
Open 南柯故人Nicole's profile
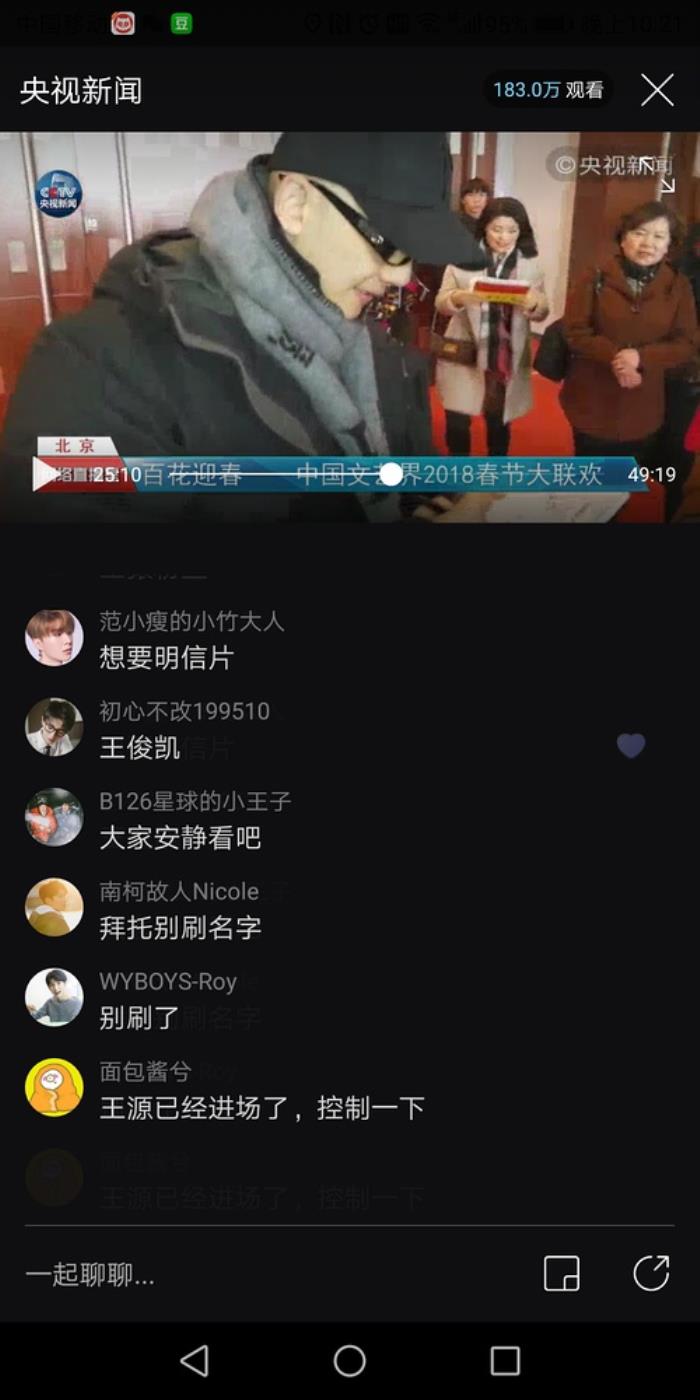pos(54,907)
